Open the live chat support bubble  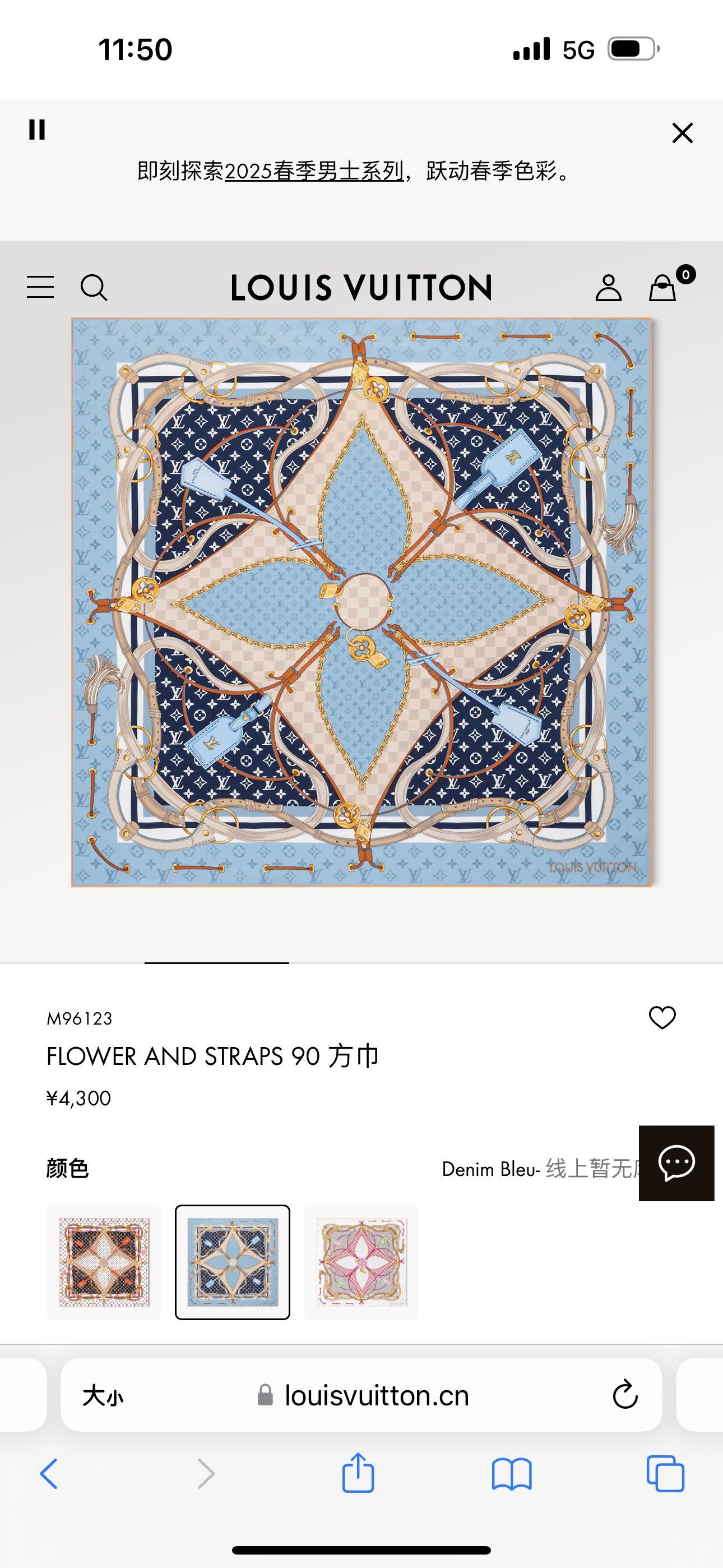(676, 1163)
